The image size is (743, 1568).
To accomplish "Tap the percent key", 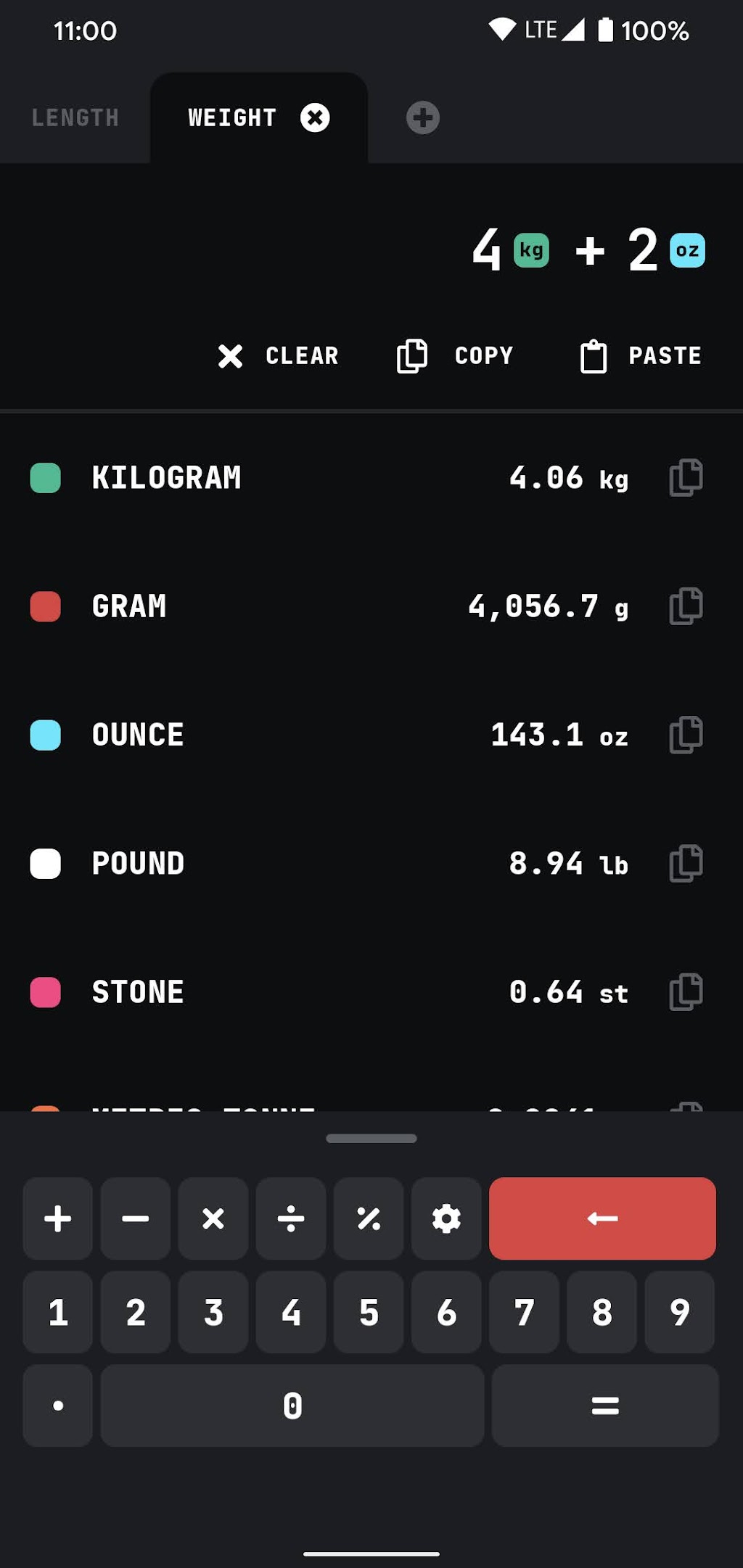I will coord(369,1218).
